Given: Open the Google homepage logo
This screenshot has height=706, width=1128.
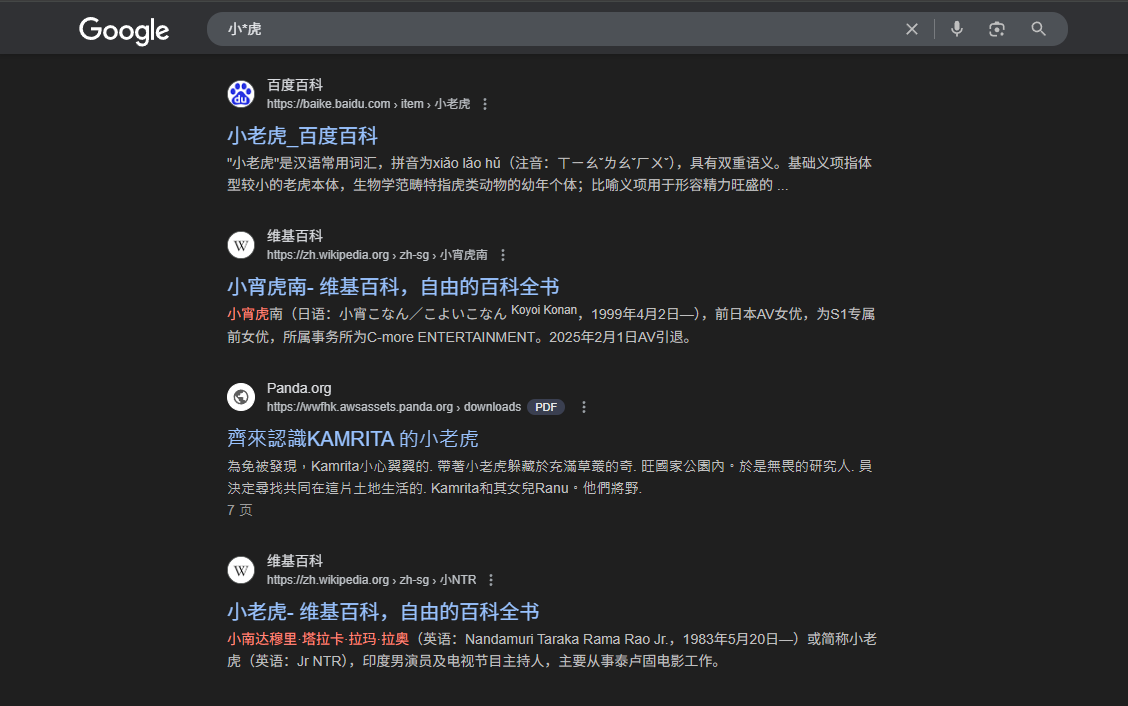Looking at the screenshot, I should [124, 30].
